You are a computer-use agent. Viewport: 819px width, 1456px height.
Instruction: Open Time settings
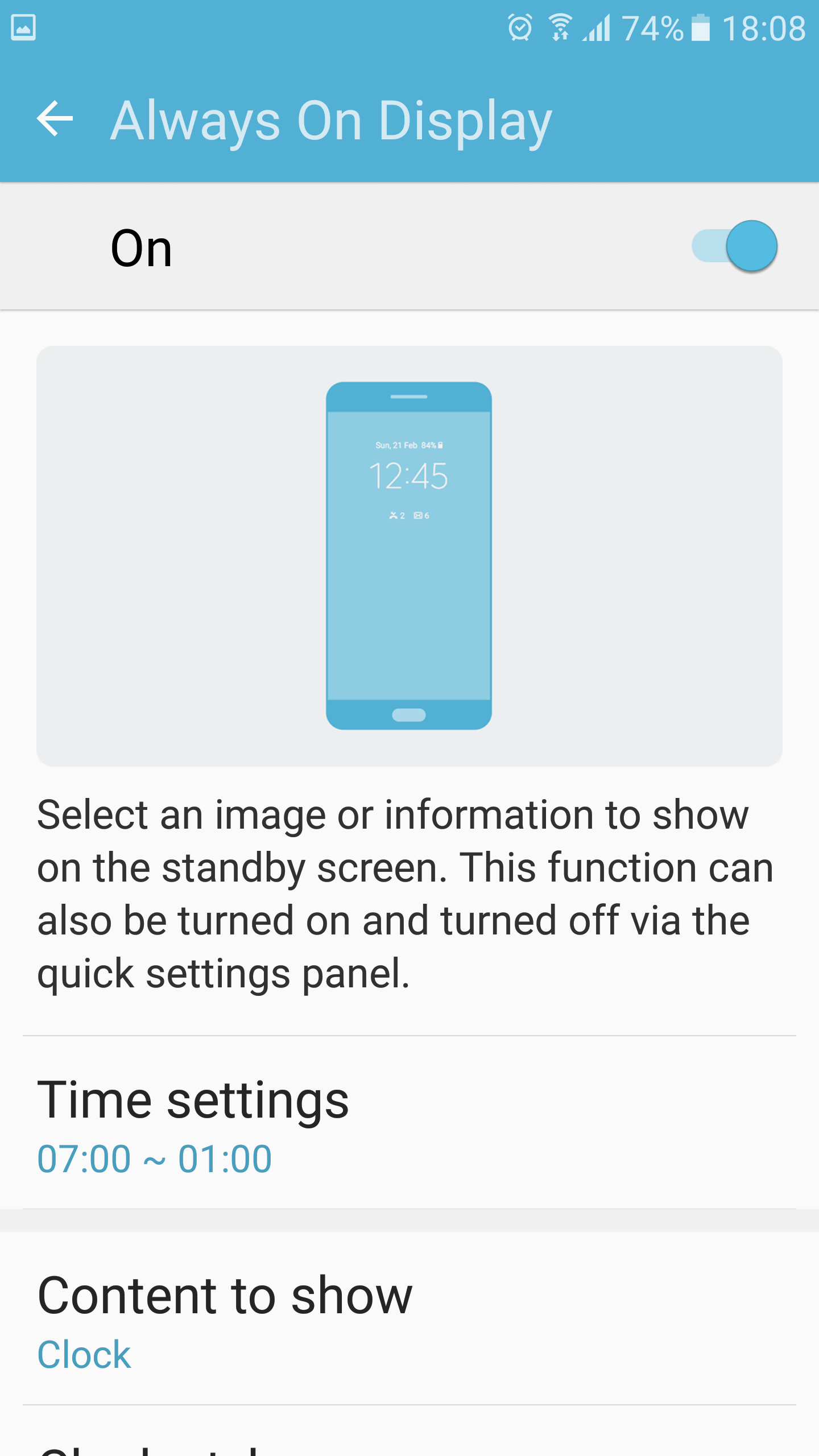tap(409, 1123)
